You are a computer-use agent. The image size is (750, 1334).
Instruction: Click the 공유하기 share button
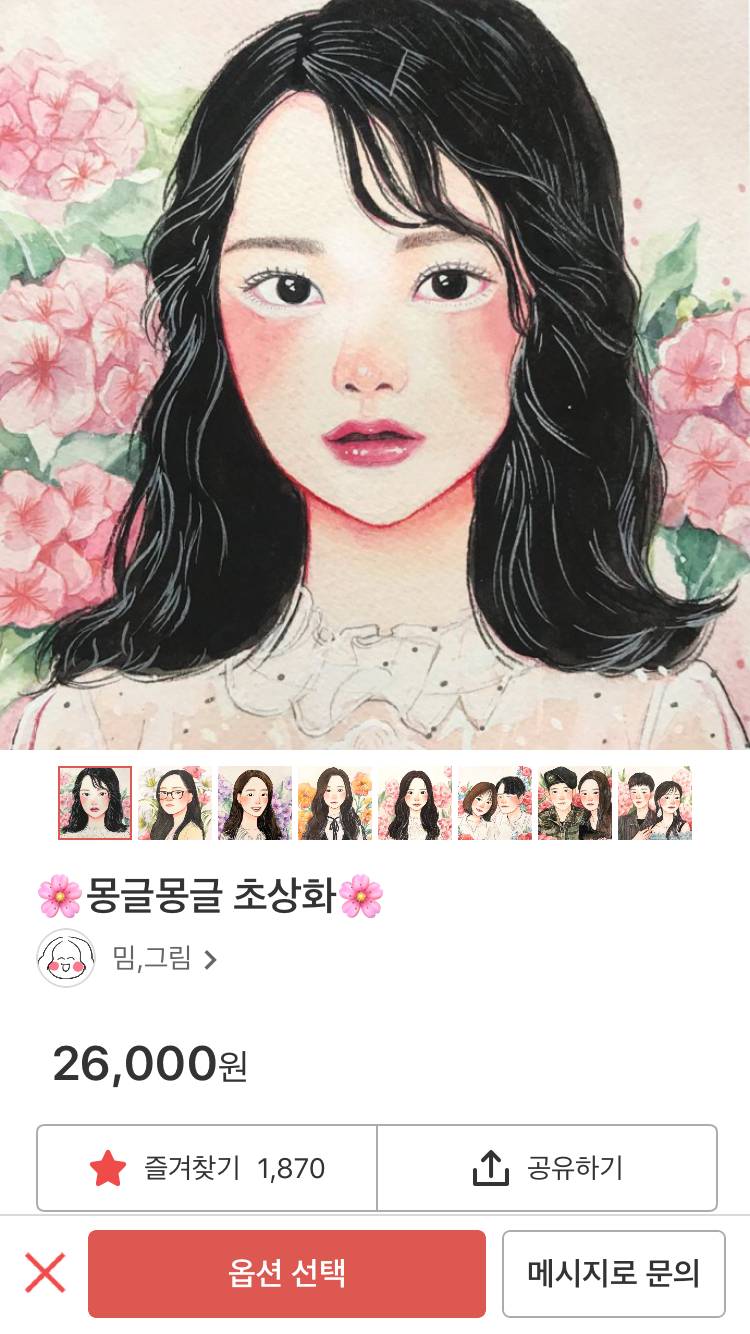548,1168
